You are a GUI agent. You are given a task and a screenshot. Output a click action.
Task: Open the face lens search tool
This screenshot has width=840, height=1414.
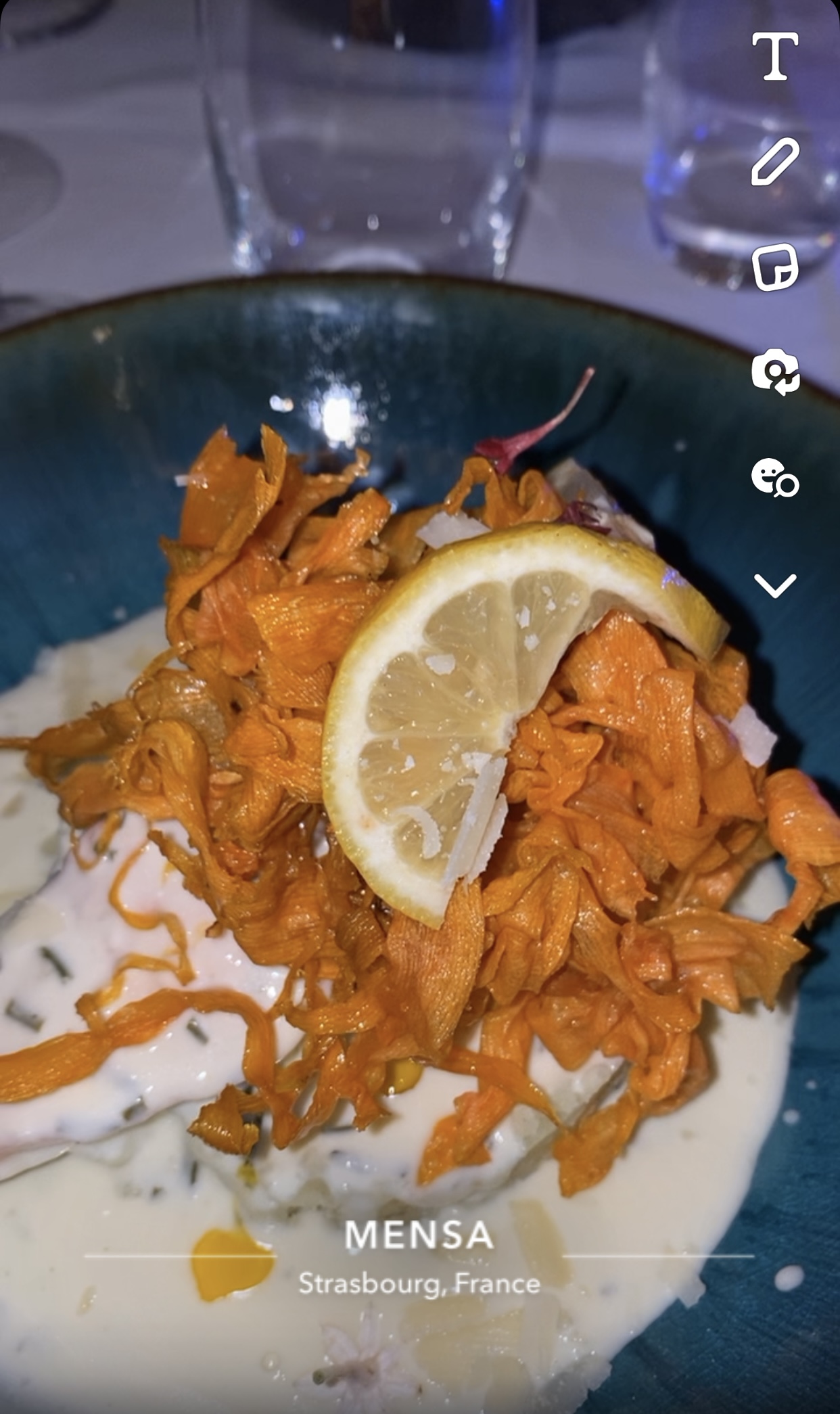click(x=775, y=477)
